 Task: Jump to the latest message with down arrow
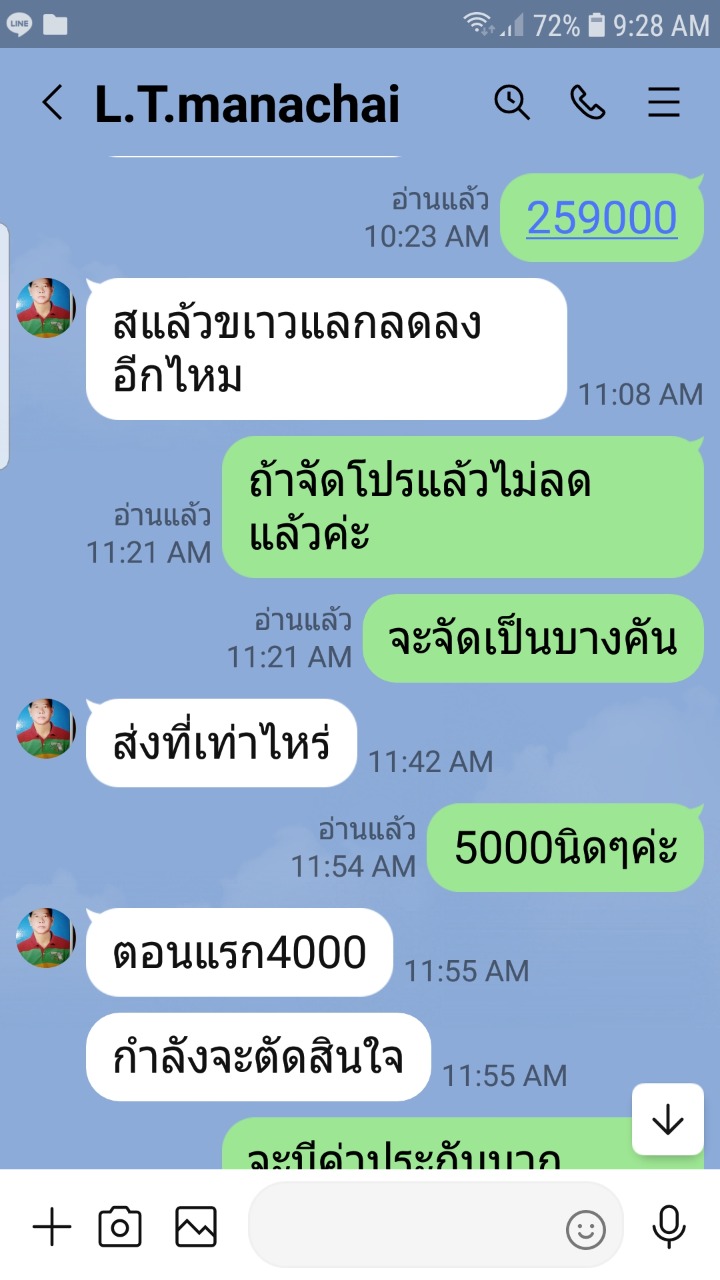pyautogui.click(x=667, y=1120)
